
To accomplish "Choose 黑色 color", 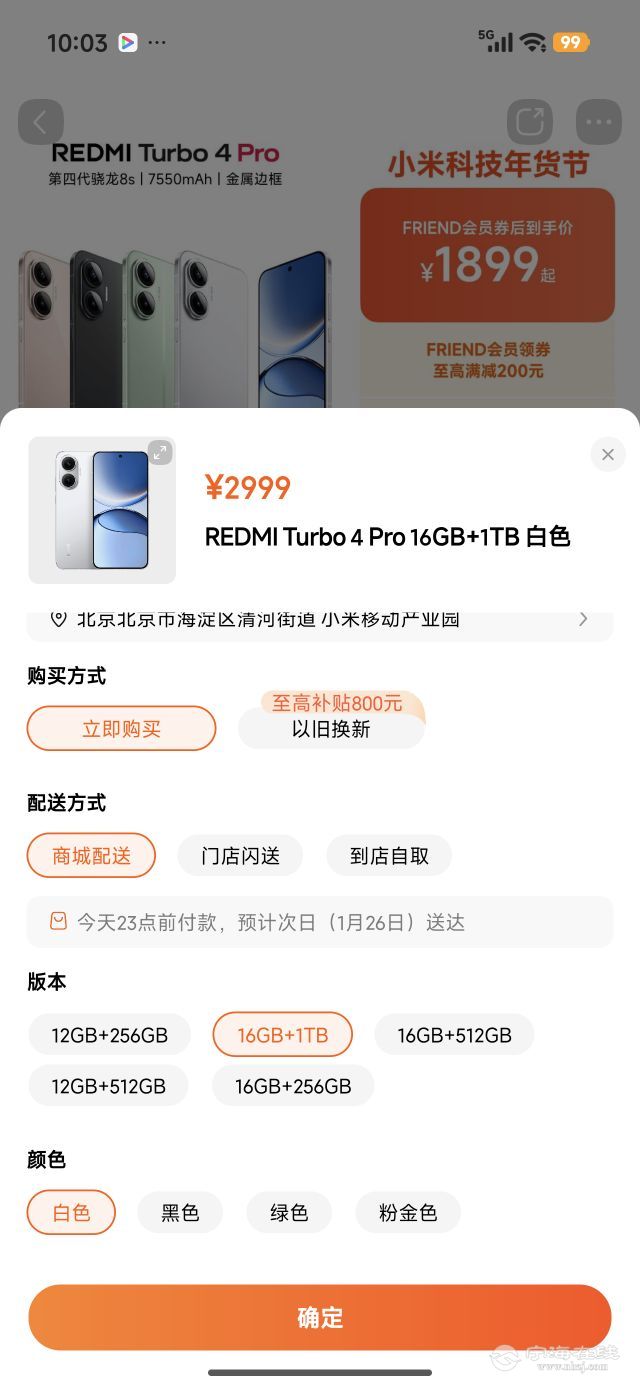I will pyautogui.click(x=180, y=1213).
